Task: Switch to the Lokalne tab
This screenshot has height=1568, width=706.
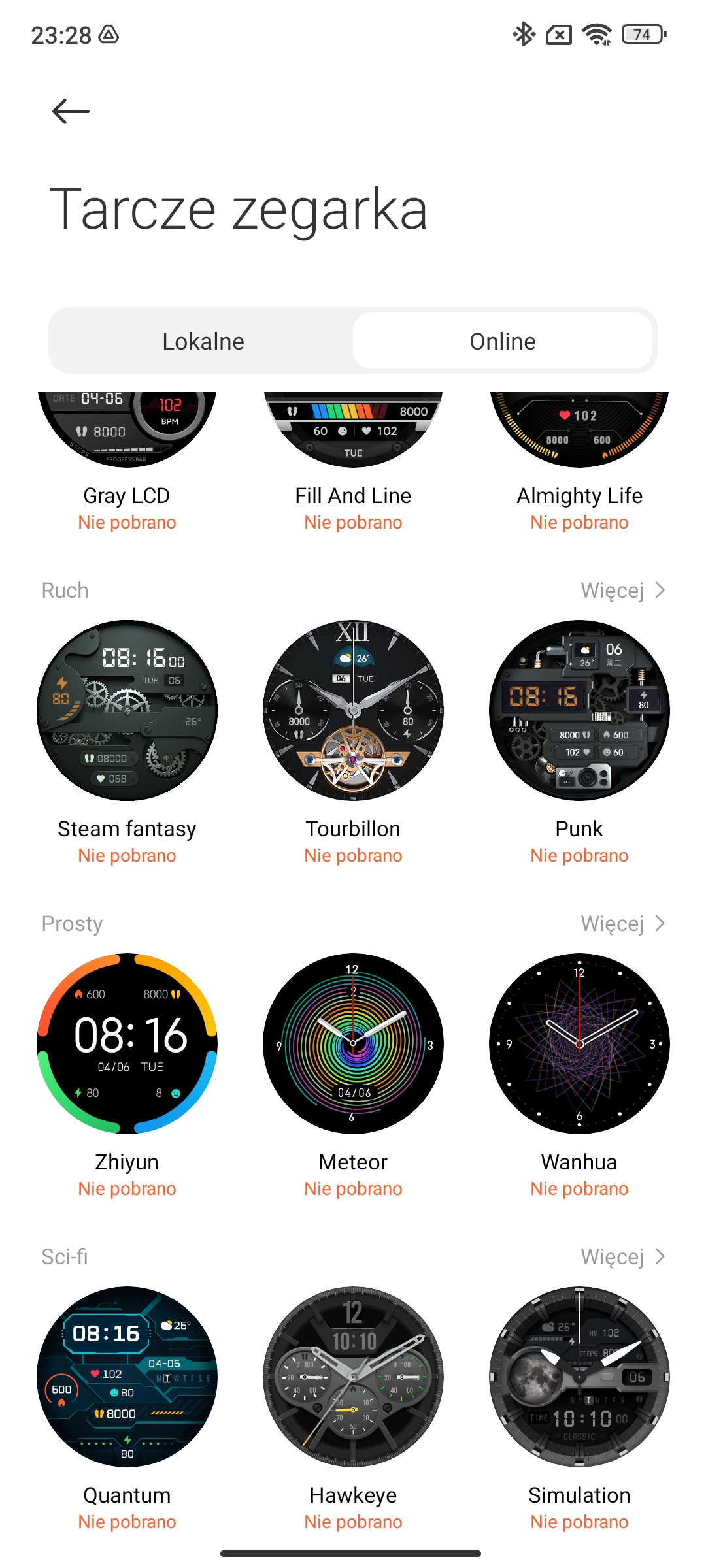Action: point(203,341)
